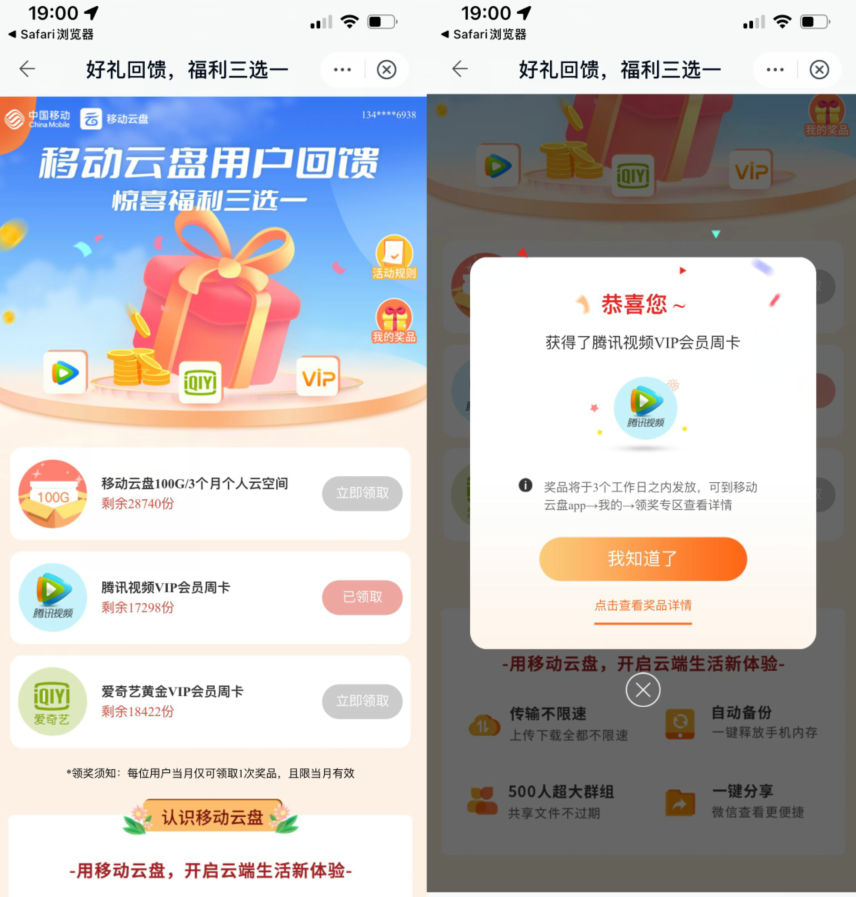
Task: Select the Tencent Video icon on the gift banner
Action: pos(63,374)
